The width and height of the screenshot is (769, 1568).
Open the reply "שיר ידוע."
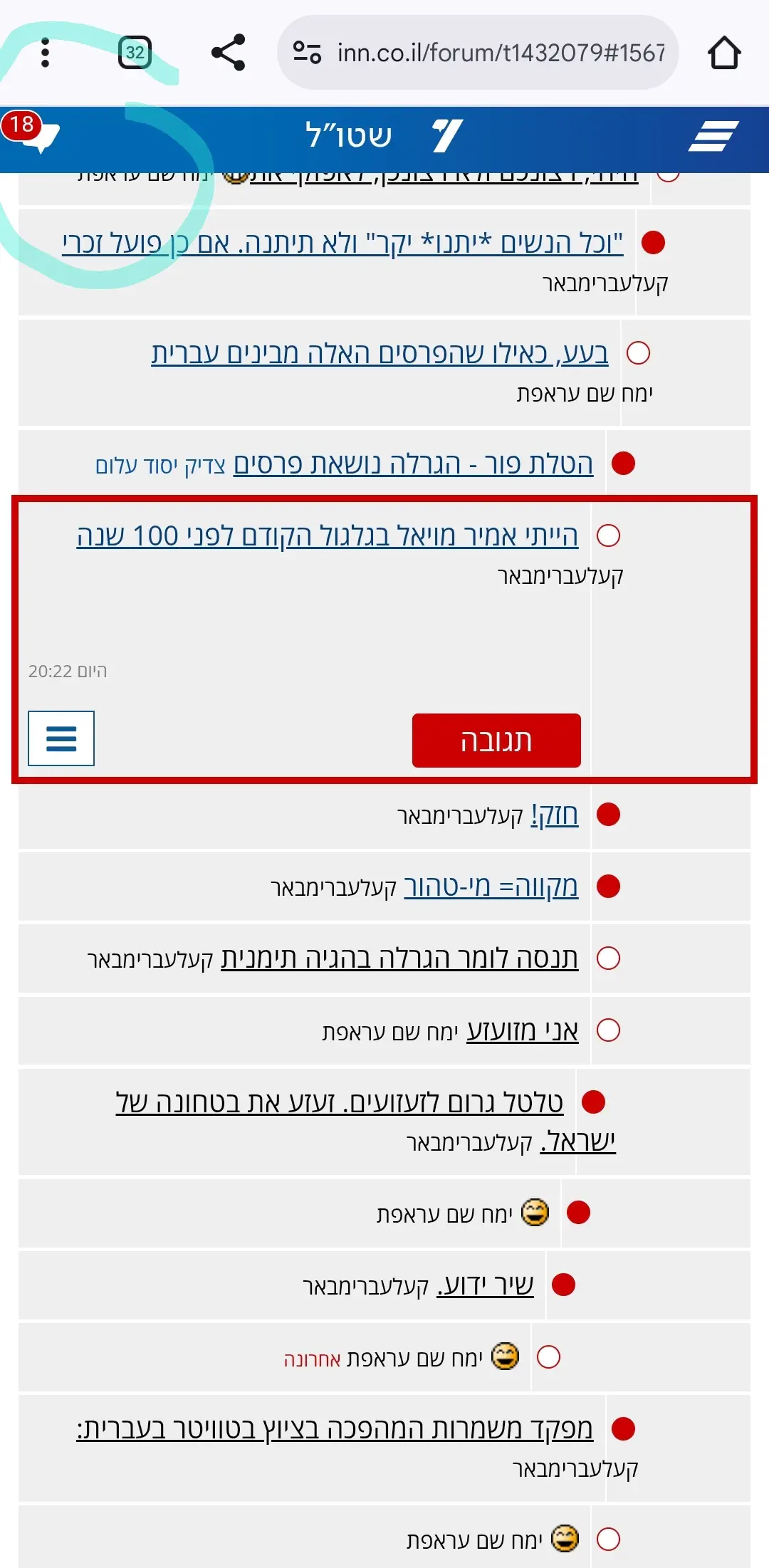(485, 1285)
